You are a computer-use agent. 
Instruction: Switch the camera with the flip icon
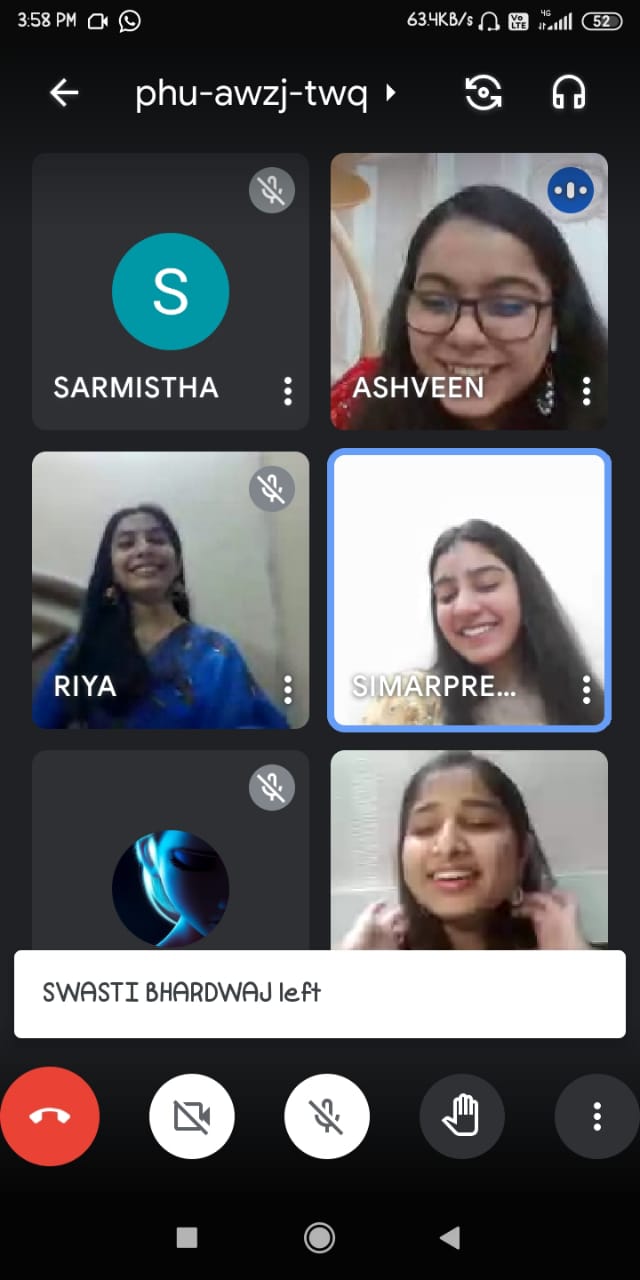[484, 93]
